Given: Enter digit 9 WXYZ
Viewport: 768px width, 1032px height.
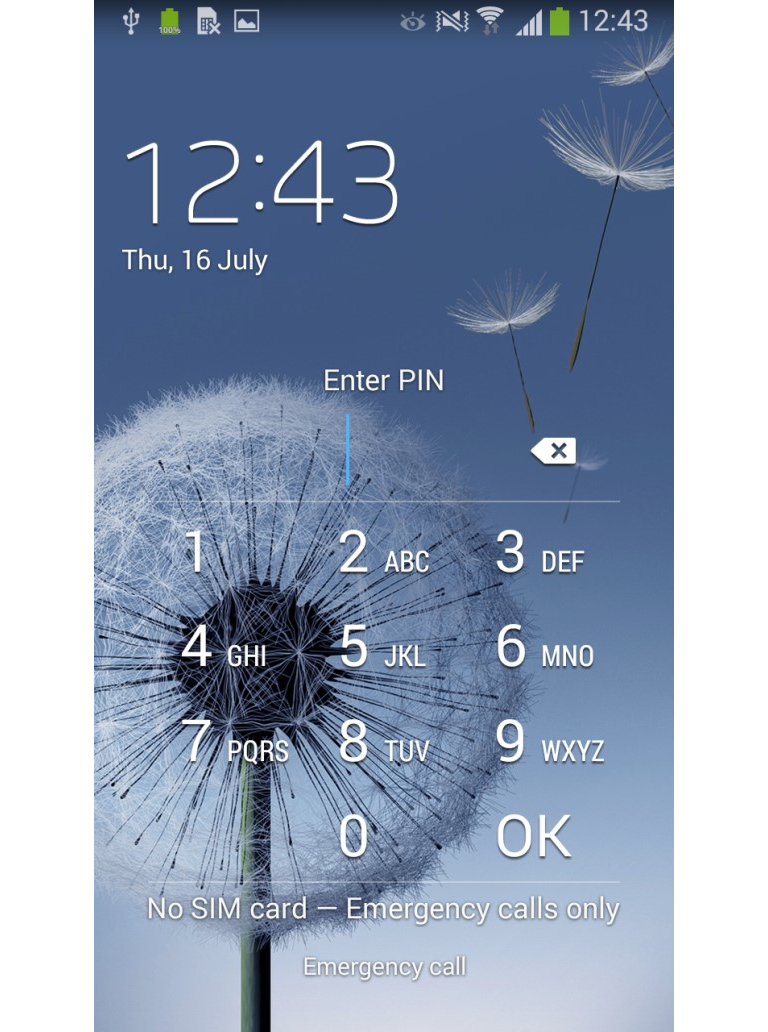Looking at the screenshot, I should click(x=550, y=743).
